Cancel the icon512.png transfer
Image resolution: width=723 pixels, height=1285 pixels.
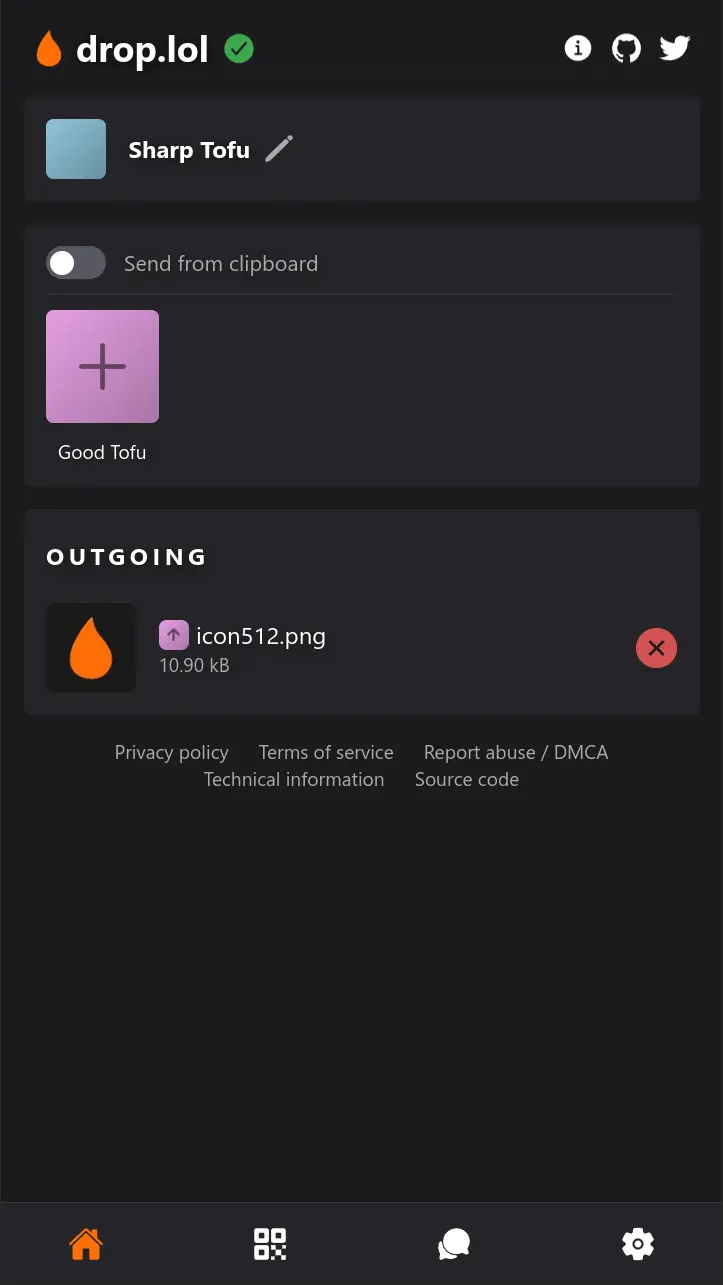click(x=656, y=648)
